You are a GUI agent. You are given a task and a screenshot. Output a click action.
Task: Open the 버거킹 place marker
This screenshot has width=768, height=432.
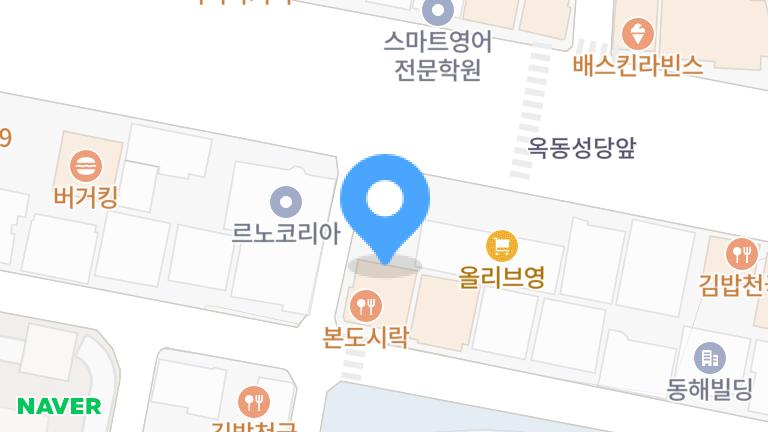pyautogui.click(x=88, y=164)
